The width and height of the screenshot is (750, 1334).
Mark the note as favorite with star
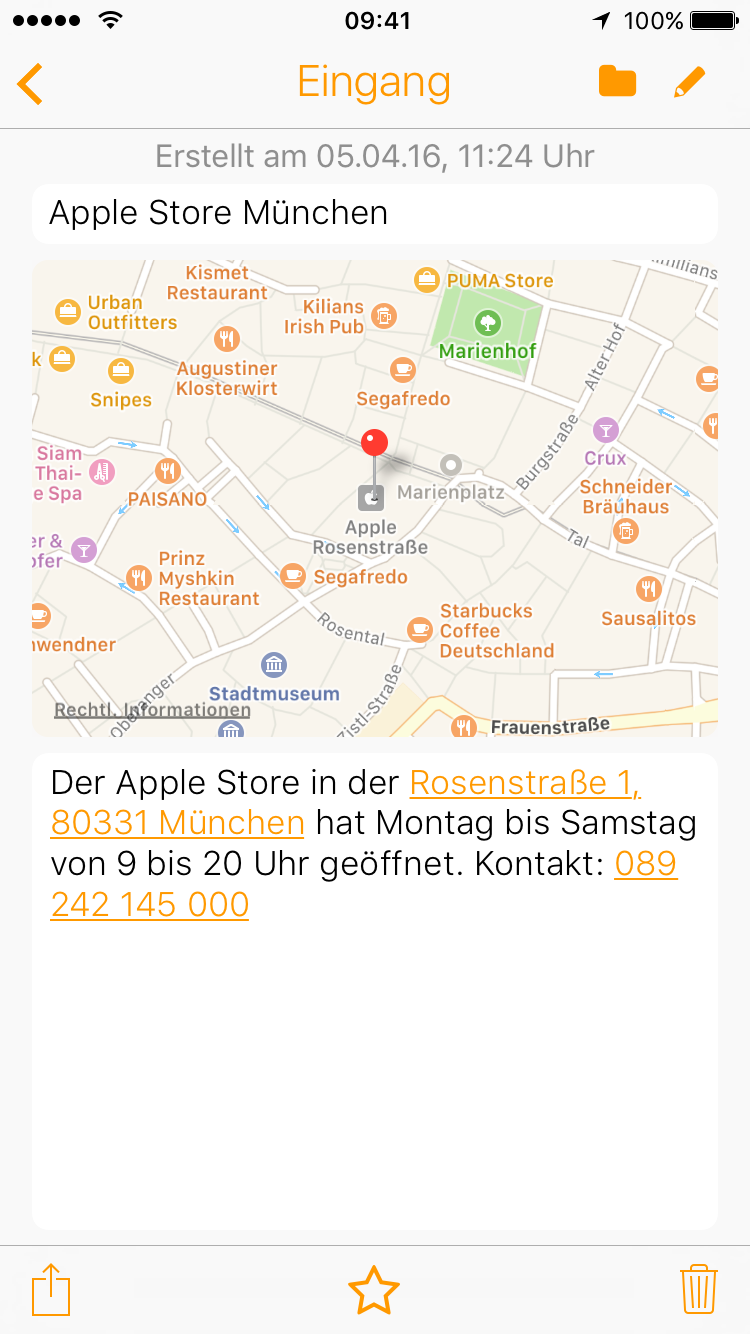coord(374,1290)
